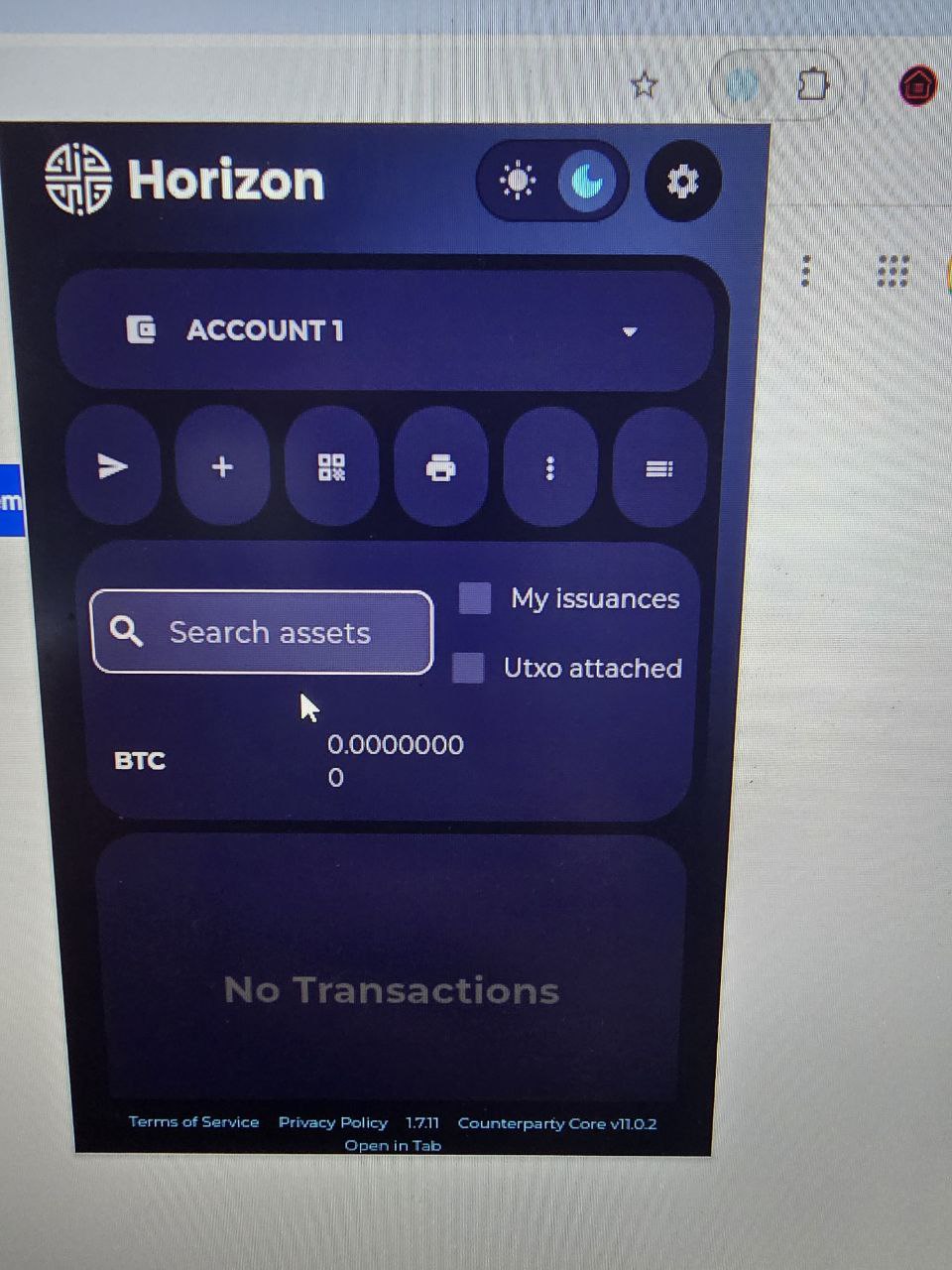952x1270 pixels.
Task: Open settings gear
Action: [682, 182]
